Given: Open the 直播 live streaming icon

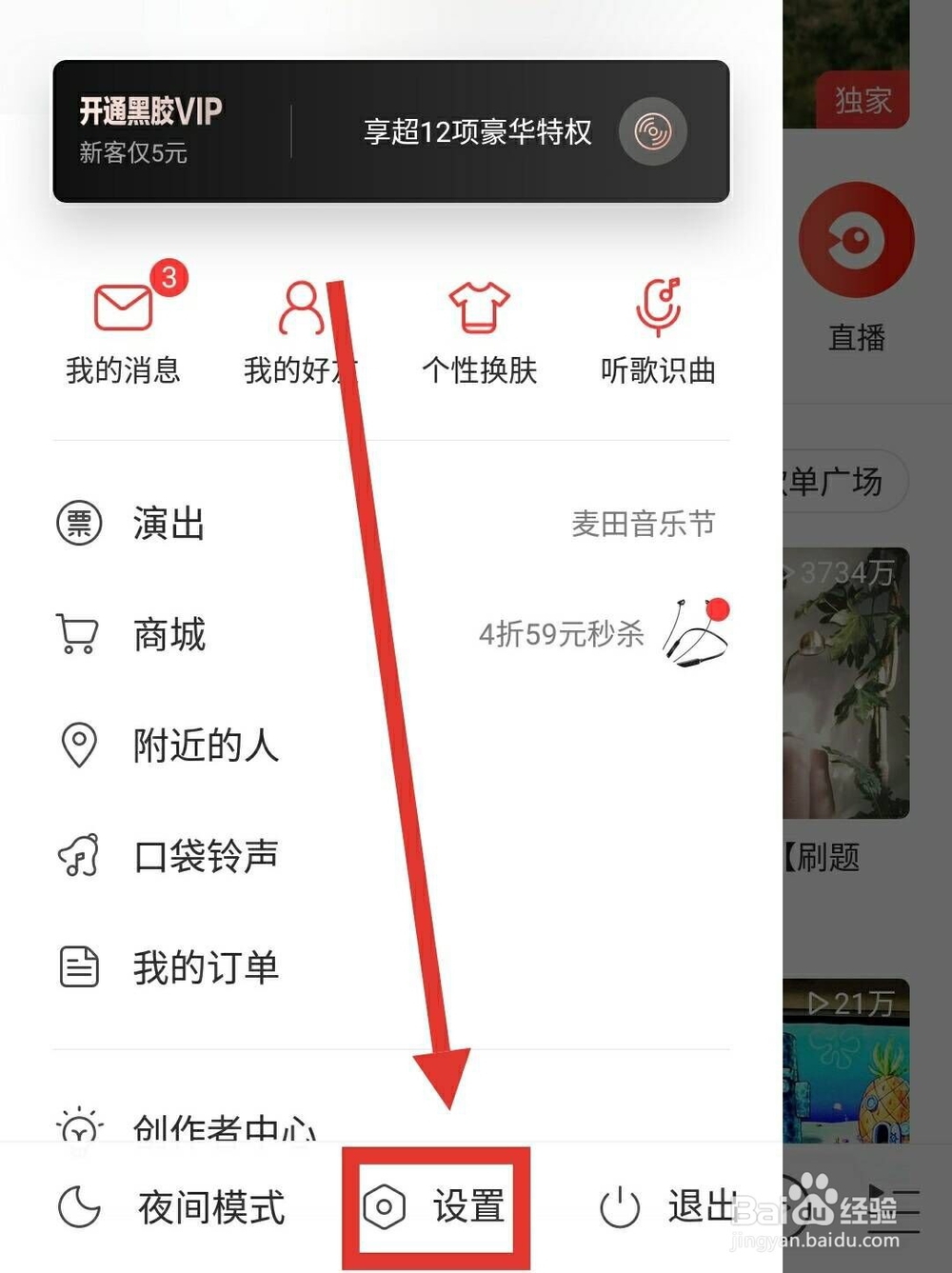Looking at the screenshot, I should click(x=856, y=240).
